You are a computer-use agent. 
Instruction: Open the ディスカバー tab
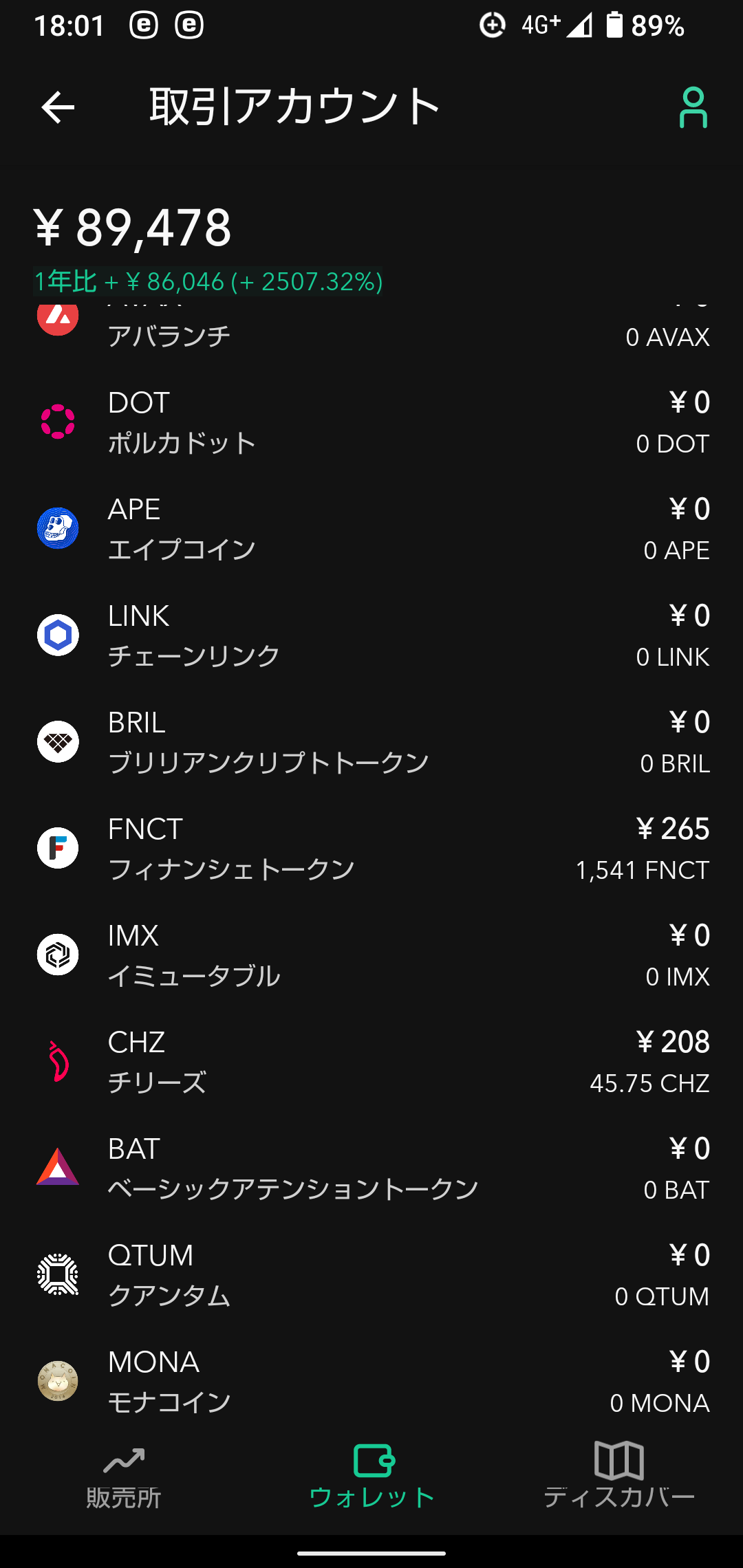coord(619,1476)
